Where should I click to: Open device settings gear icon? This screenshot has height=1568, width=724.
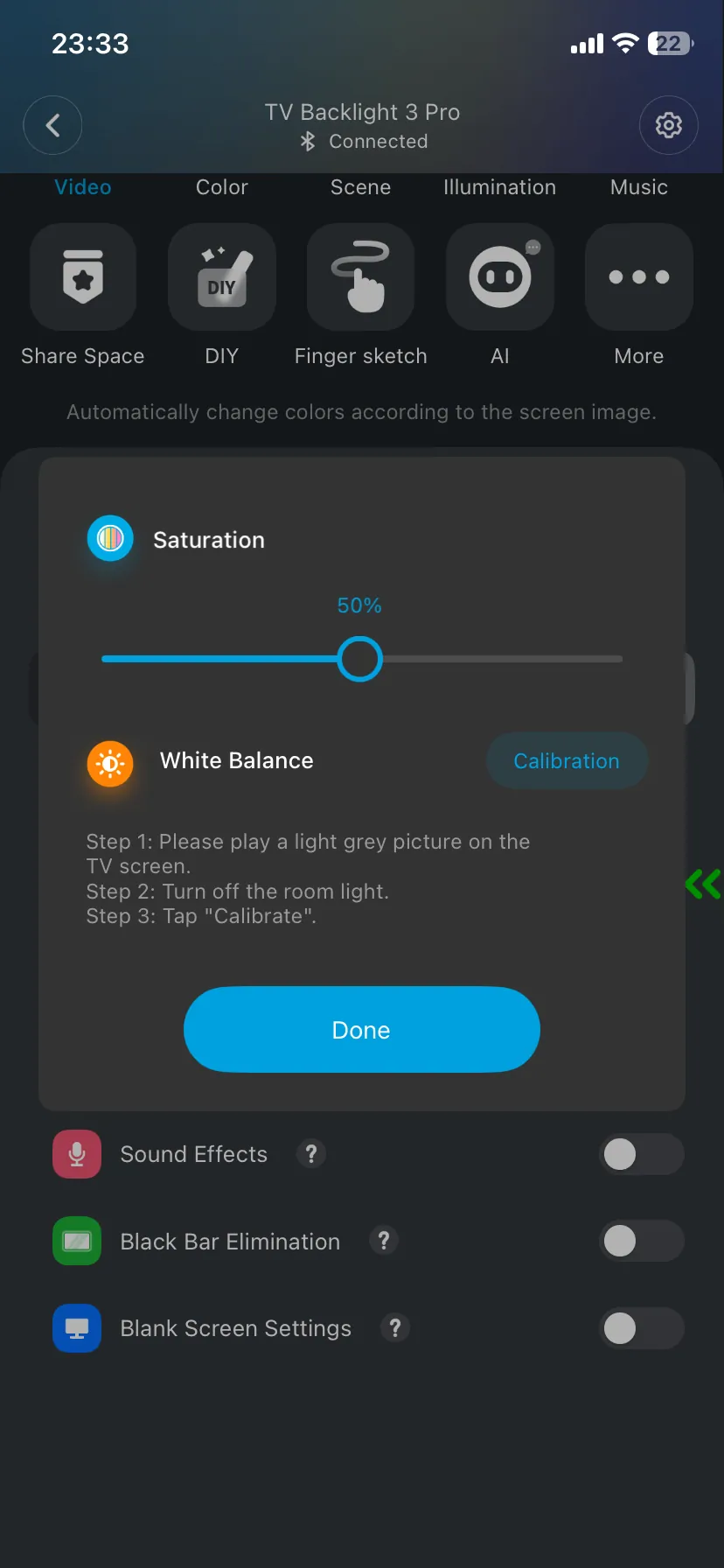(x=668, y=125)
